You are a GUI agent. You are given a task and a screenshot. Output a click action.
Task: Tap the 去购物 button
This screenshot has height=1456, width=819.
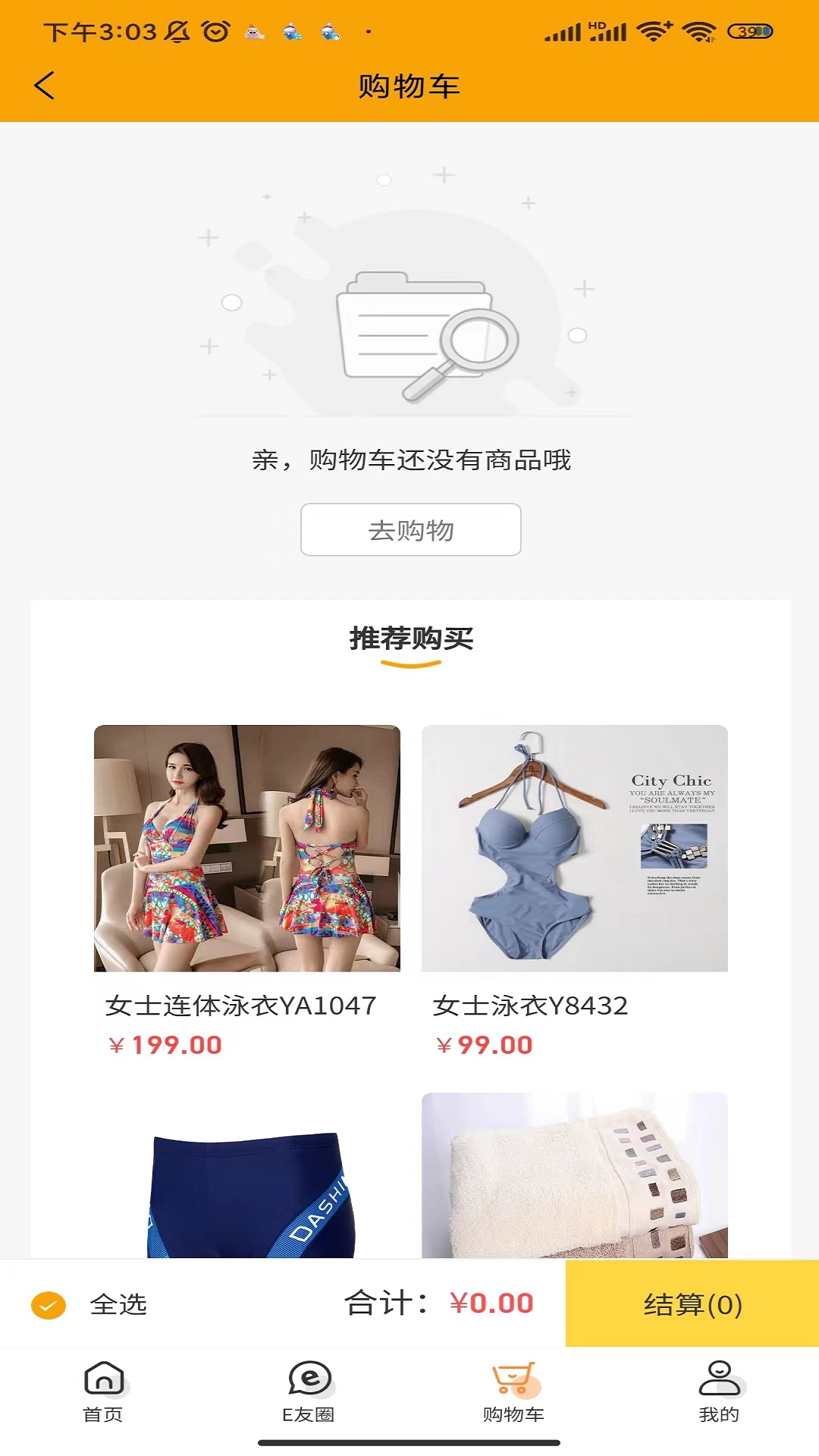410,529
